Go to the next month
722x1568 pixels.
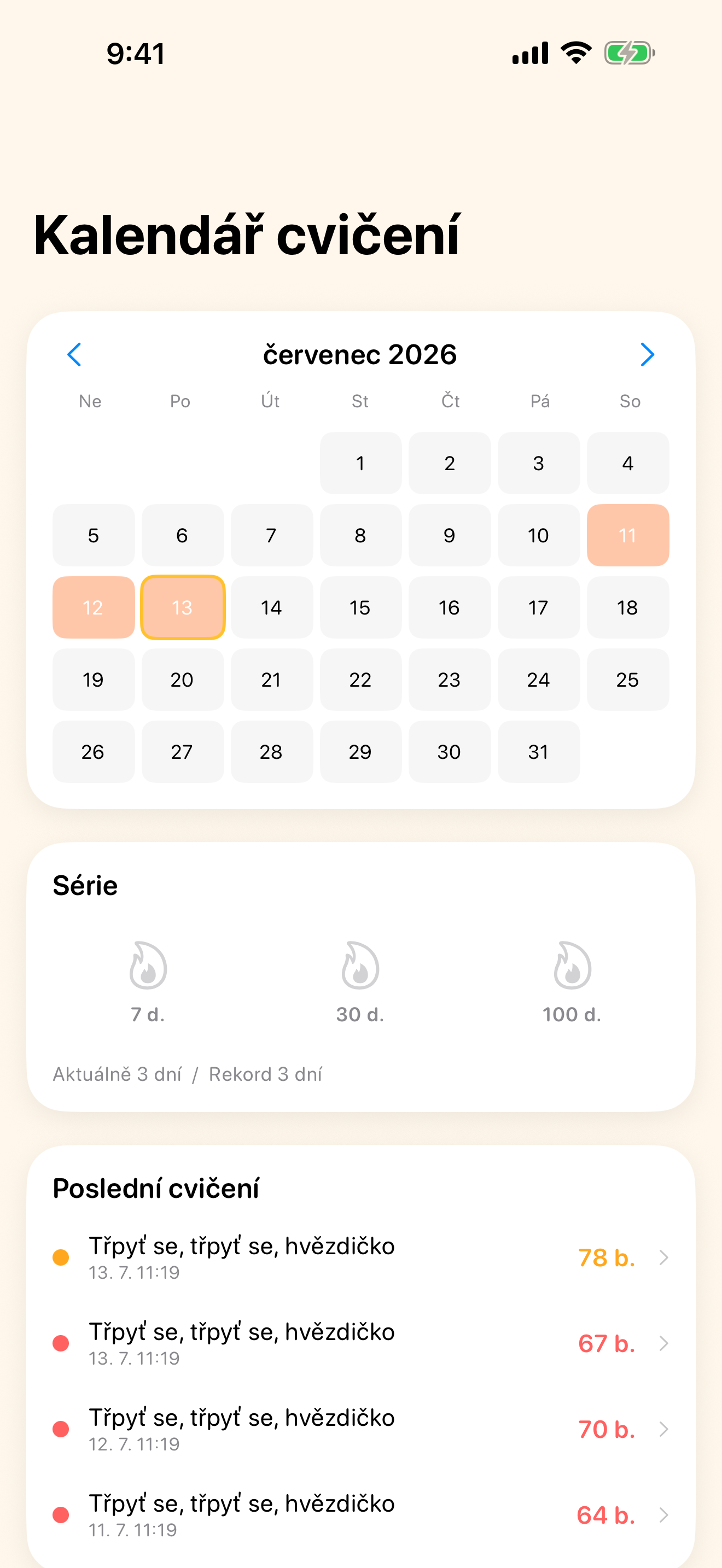(647, 354)
